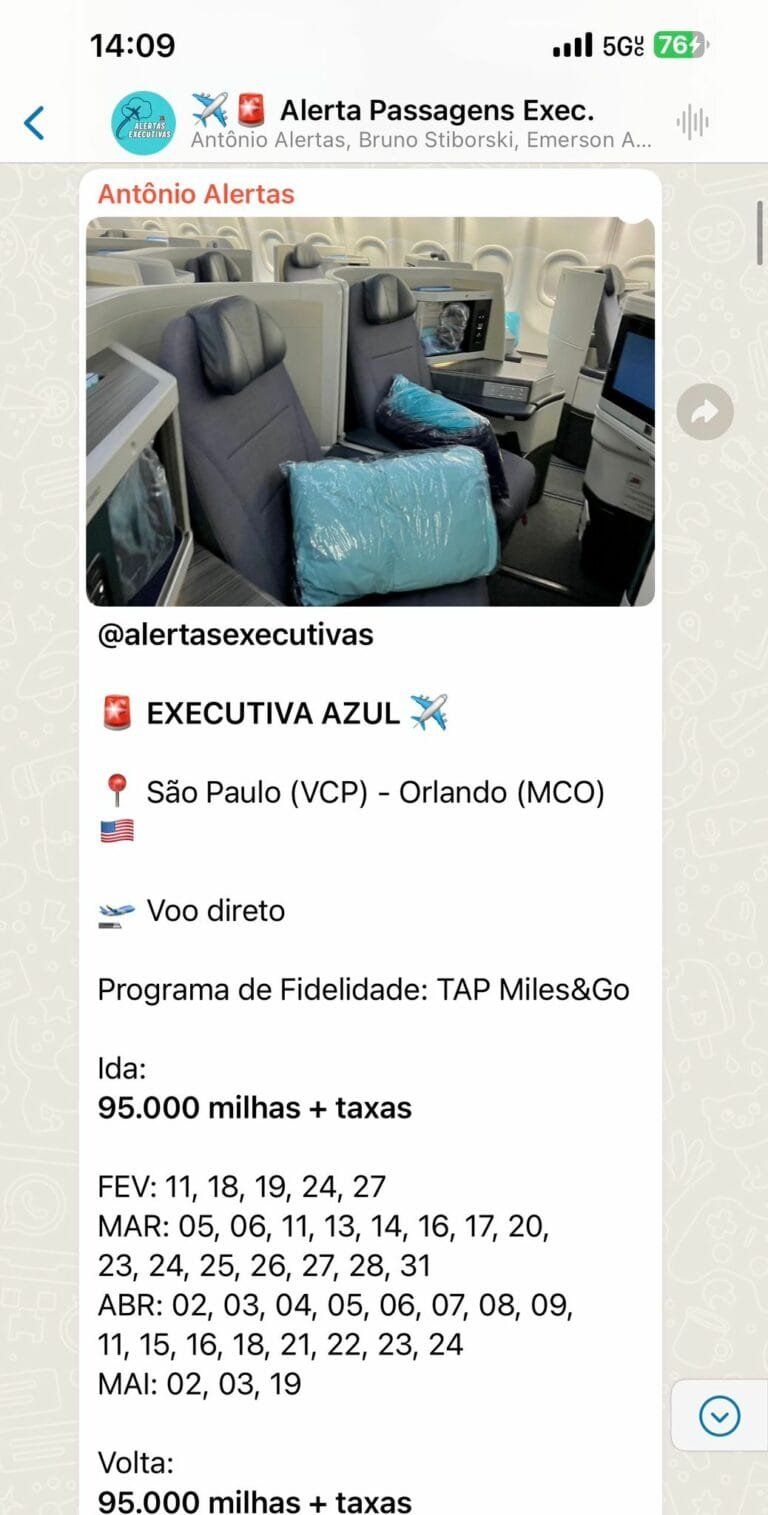
Task: Go back to the chat list
Action: click(x=34, y=123)
